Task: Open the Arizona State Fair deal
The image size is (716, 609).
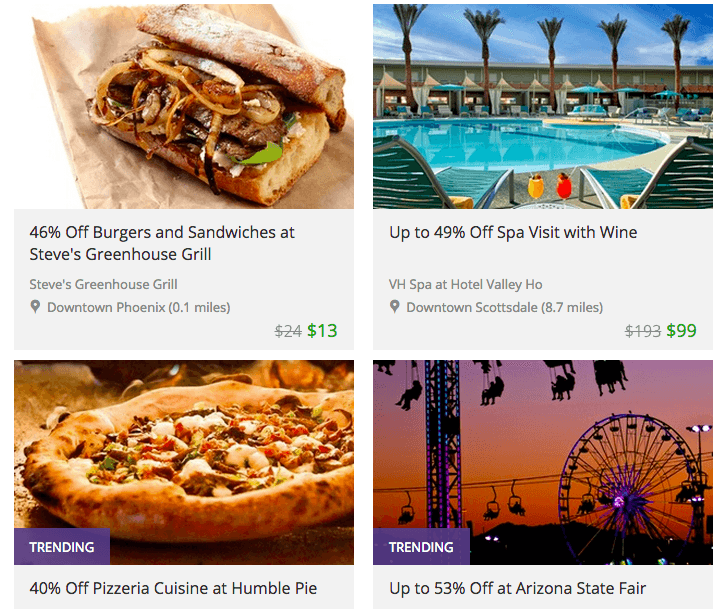Action: [517, 588]
